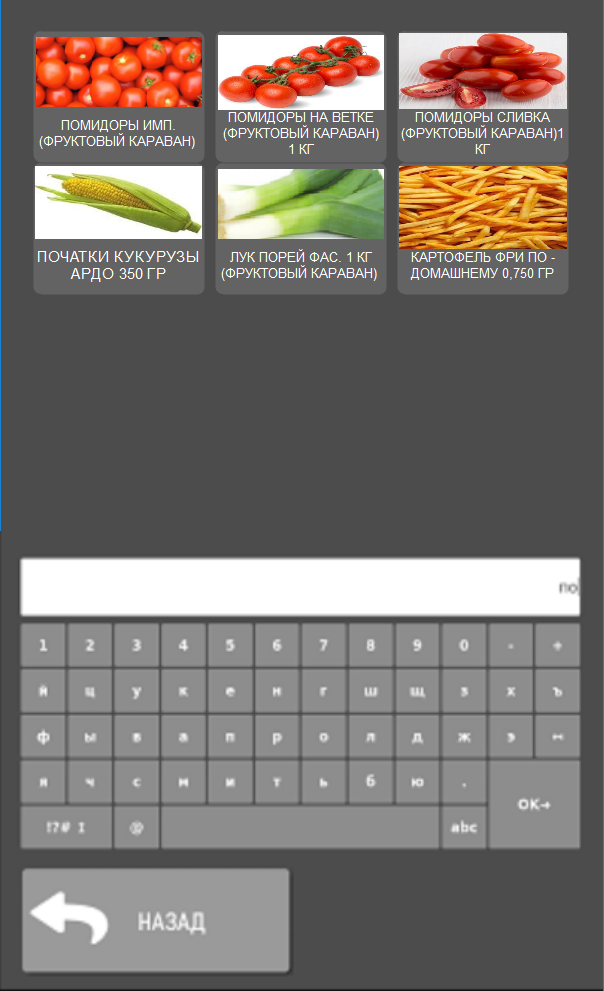The image size is (604, 991).
Task: Pick КАРТОФЕЛЬ ФРИ ПО-ДОМАШНЕМУ tile
Action: [483, 230]
